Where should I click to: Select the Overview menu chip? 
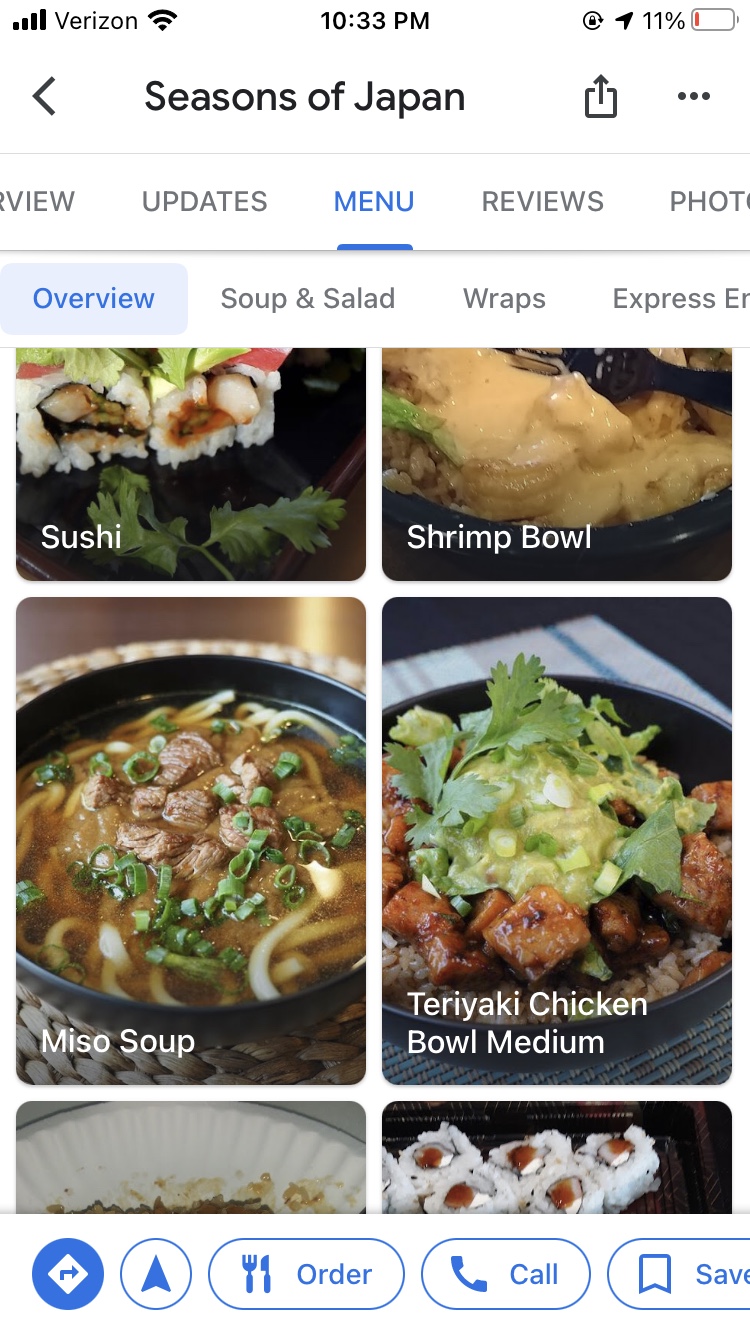(x=94, y=298)
